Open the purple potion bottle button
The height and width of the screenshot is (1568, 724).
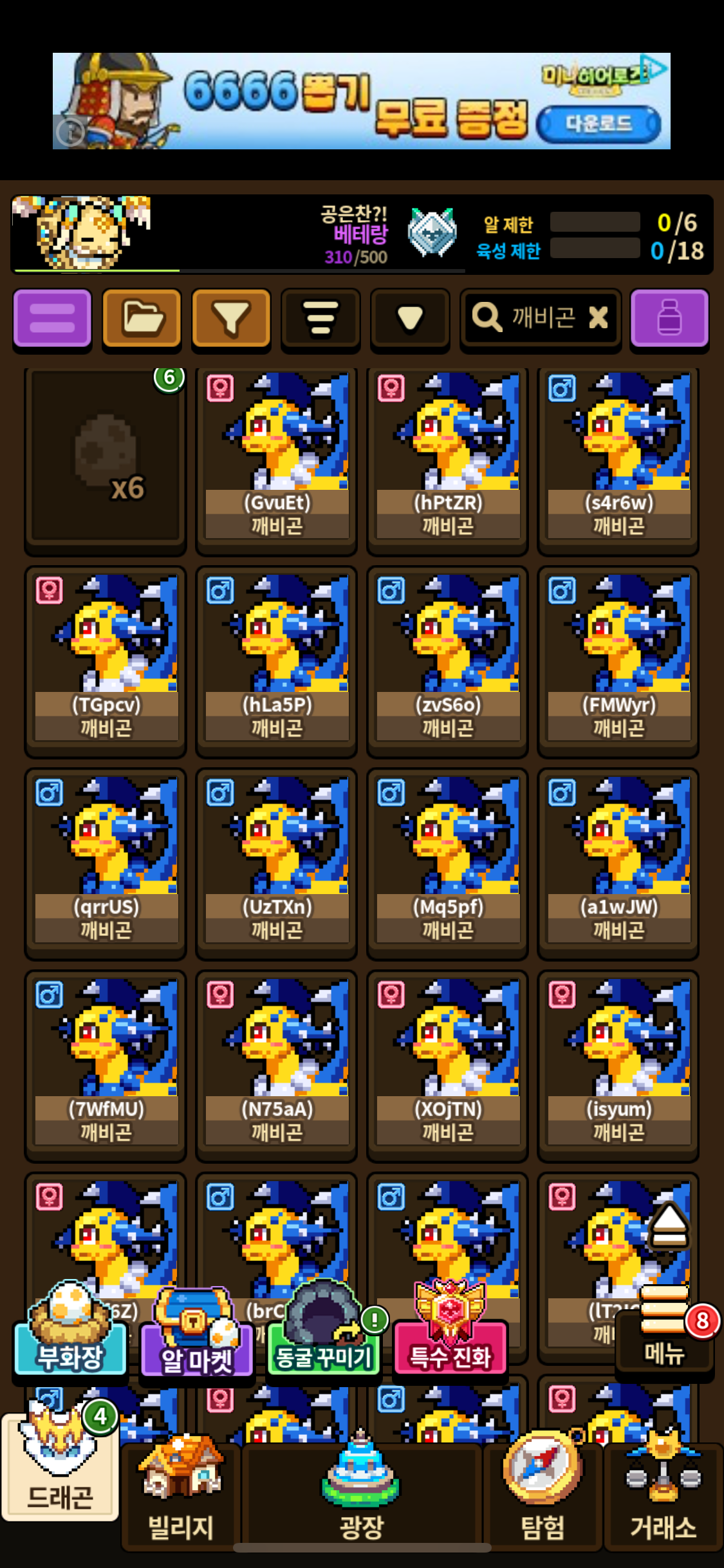[669, 318]
